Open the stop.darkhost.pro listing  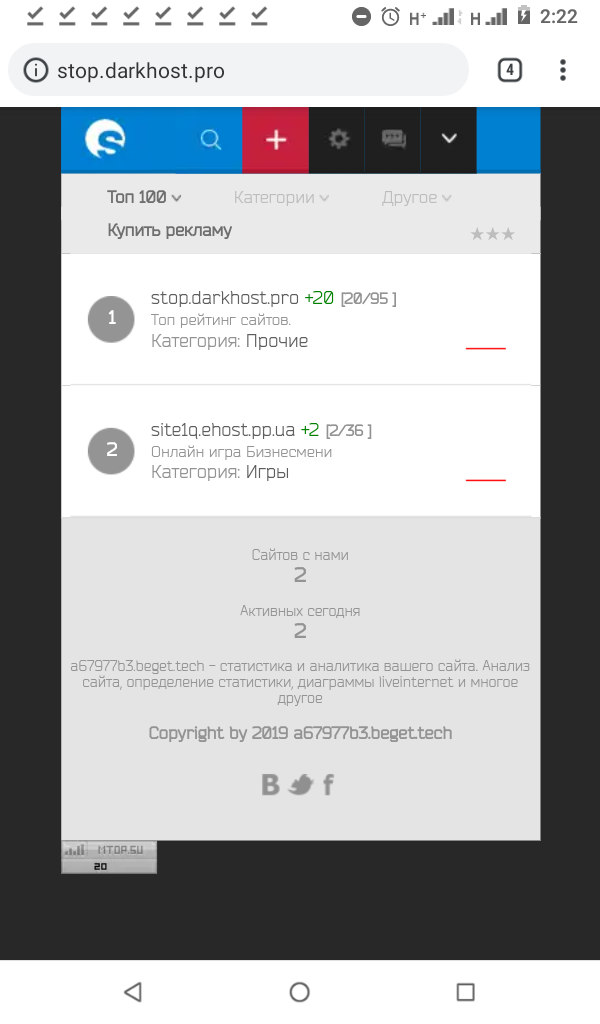(224, 298)
